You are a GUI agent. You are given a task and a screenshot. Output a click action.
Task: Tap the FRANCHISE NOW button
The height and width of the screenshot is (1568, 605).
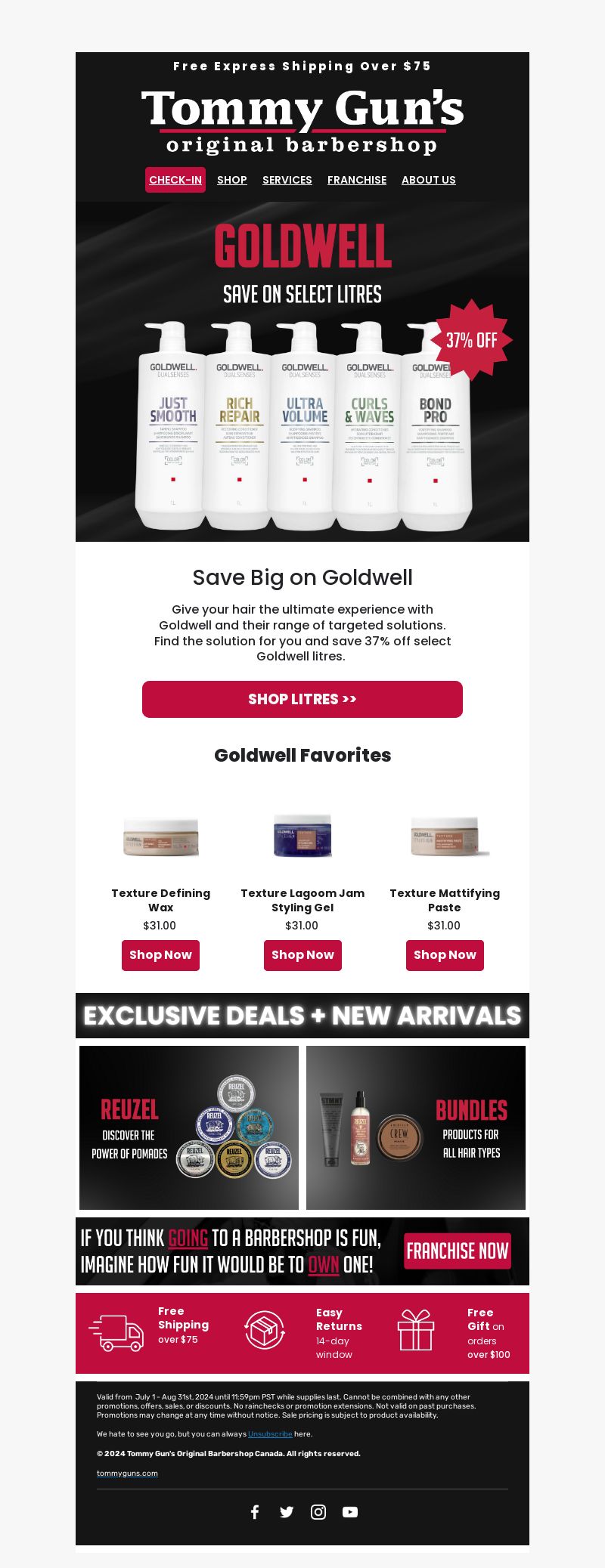457,1251
